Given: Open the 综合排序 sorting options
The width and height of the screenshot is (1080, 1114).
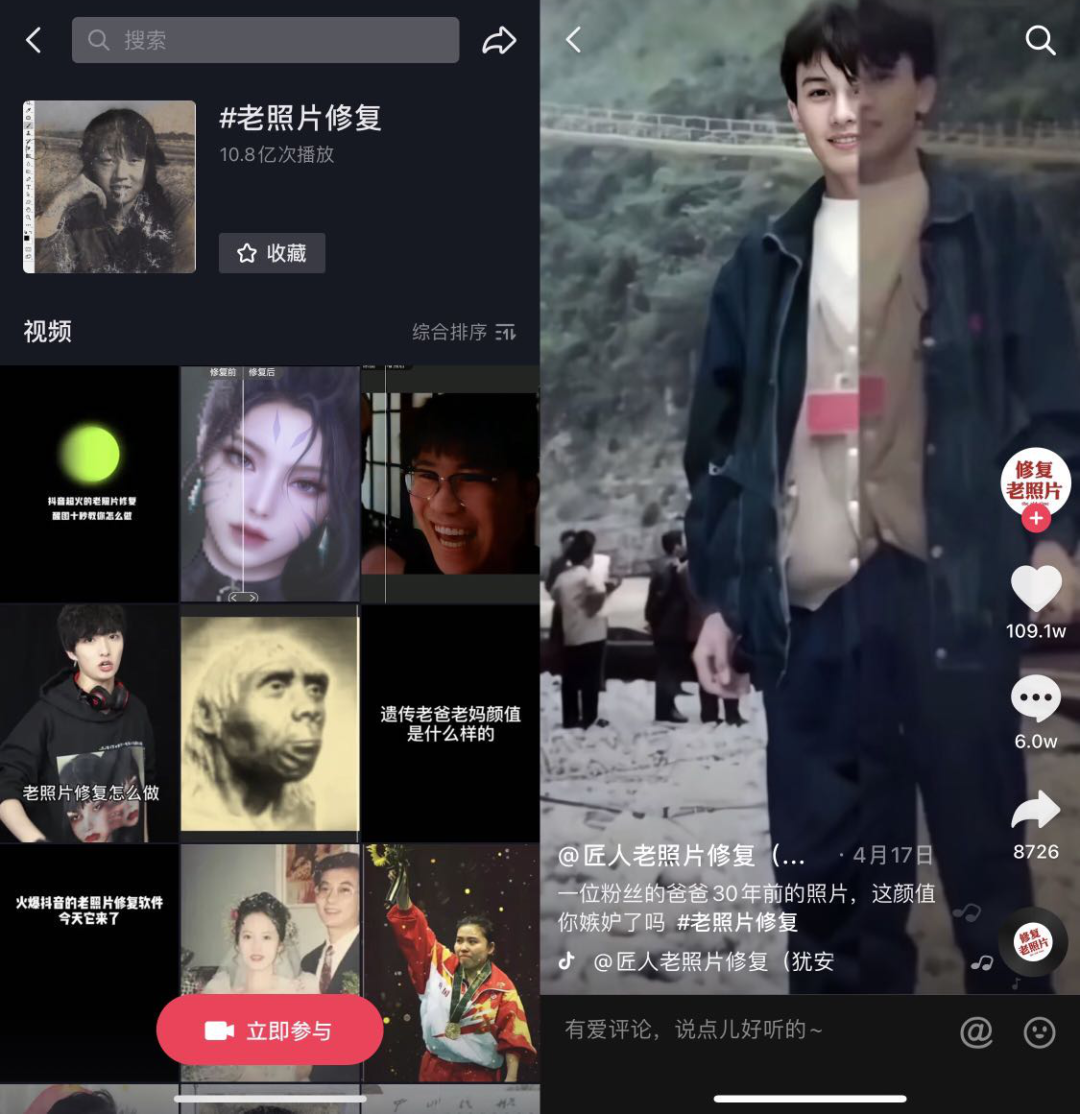Looking at the screenshot, I should [464, 332].
